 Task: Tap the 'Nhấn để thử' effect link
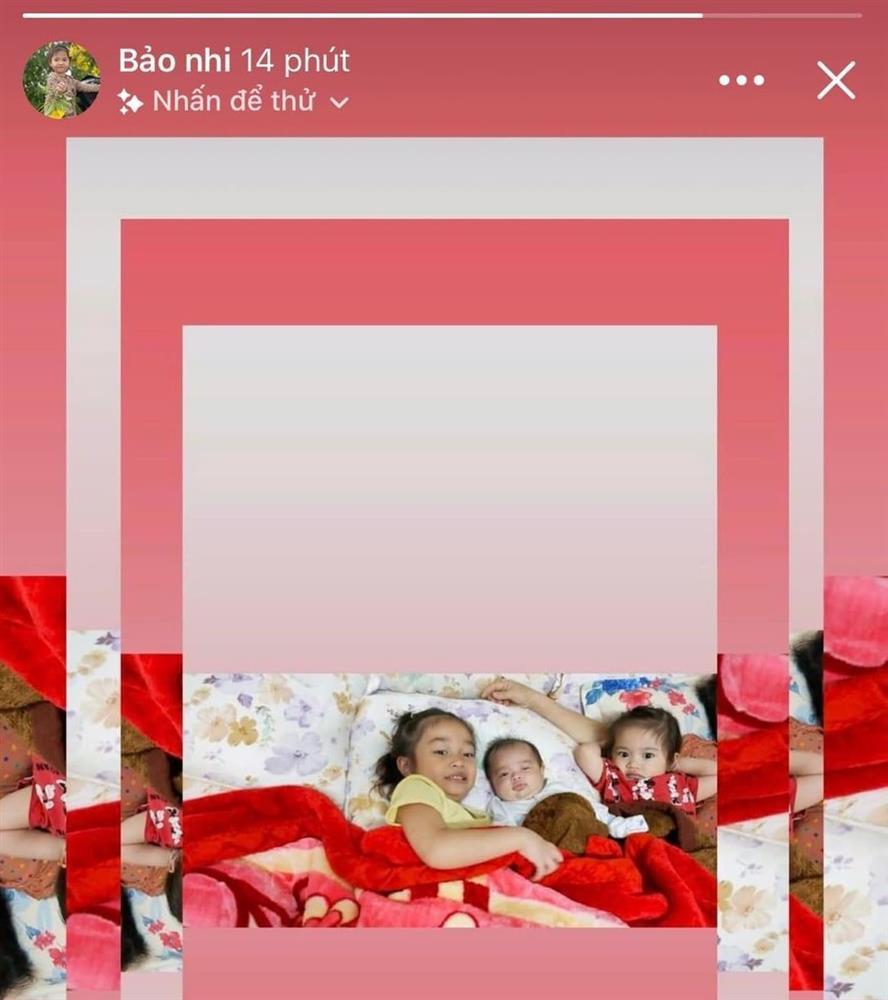click(233, 101)
